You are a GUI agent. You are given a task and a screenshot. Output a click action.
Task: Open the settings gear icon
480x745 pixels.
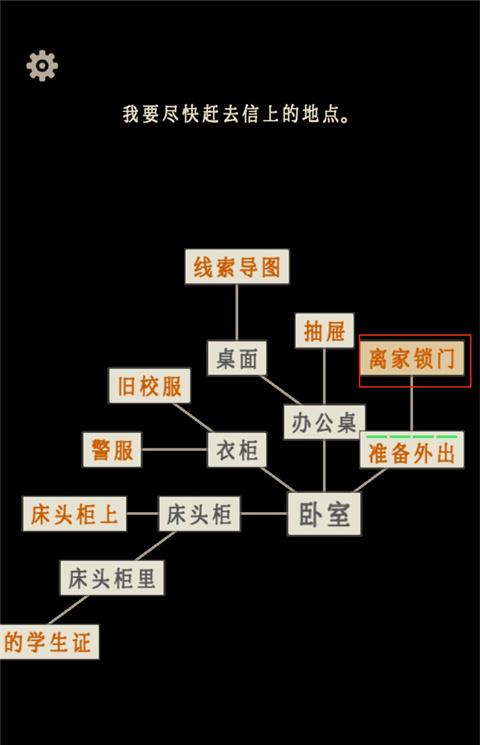(42, 65)
